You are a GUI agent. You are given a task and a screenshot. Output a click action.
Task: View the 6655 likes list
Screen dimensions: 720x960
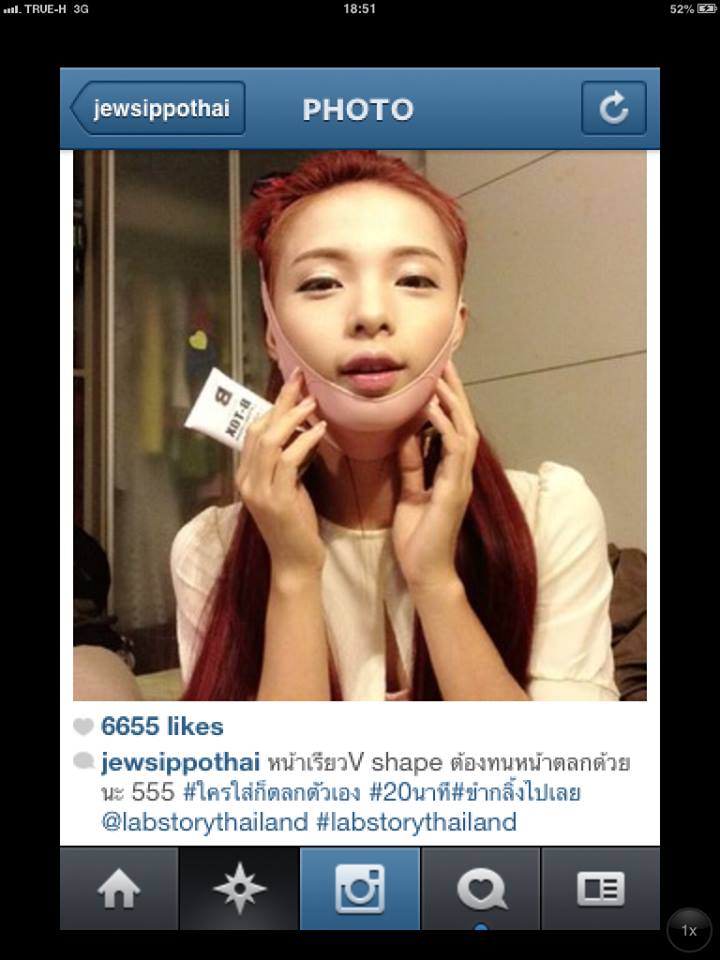(x=162, y=727)
